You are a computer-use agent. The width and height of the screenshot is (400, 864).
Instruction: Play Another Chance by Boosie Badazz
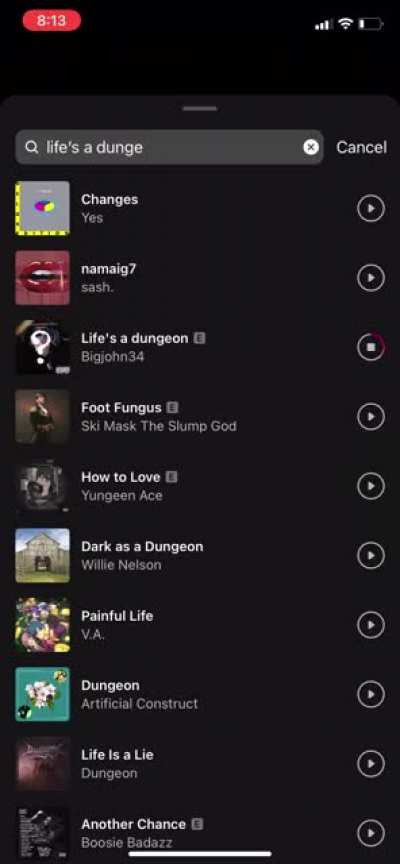point(371,834)
